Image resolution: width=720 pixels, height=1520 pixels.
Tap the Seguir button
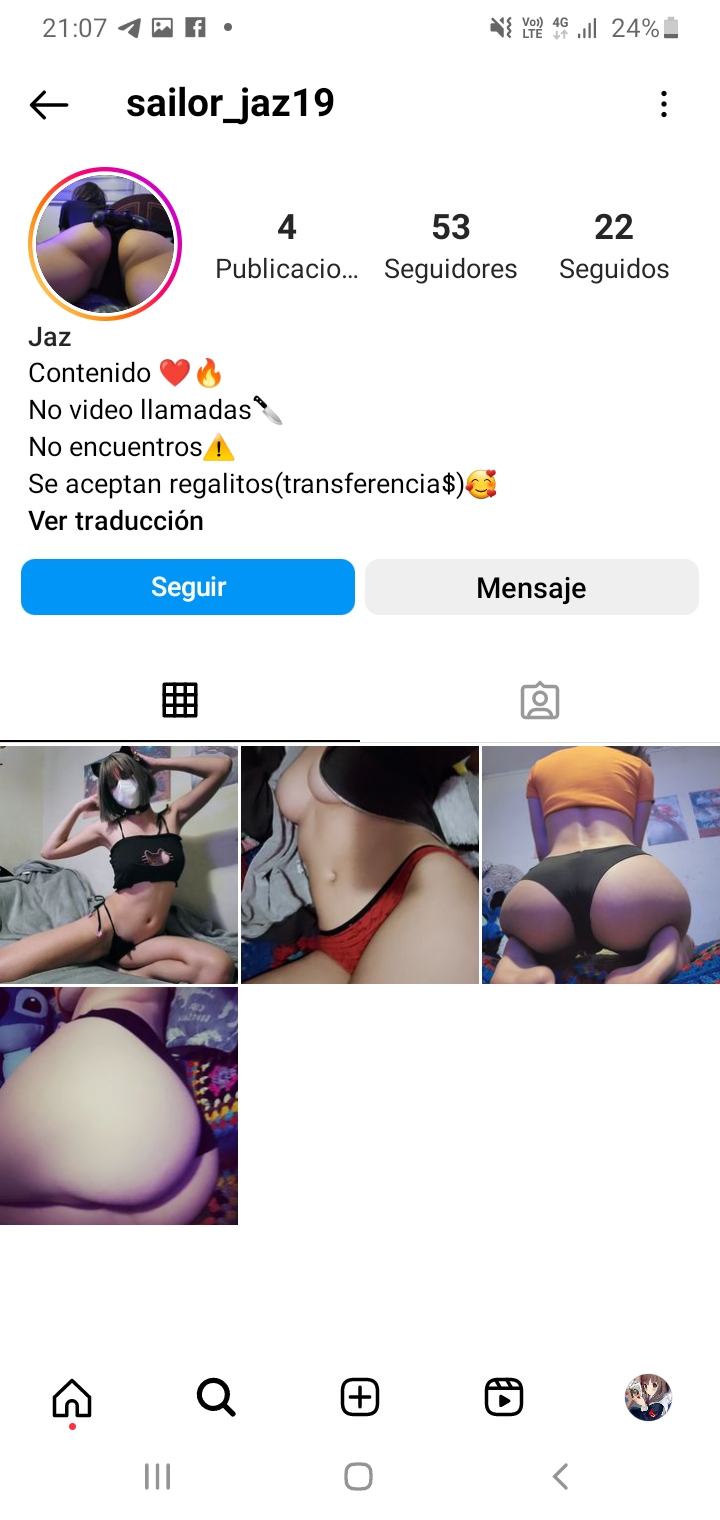click(188, 587)
